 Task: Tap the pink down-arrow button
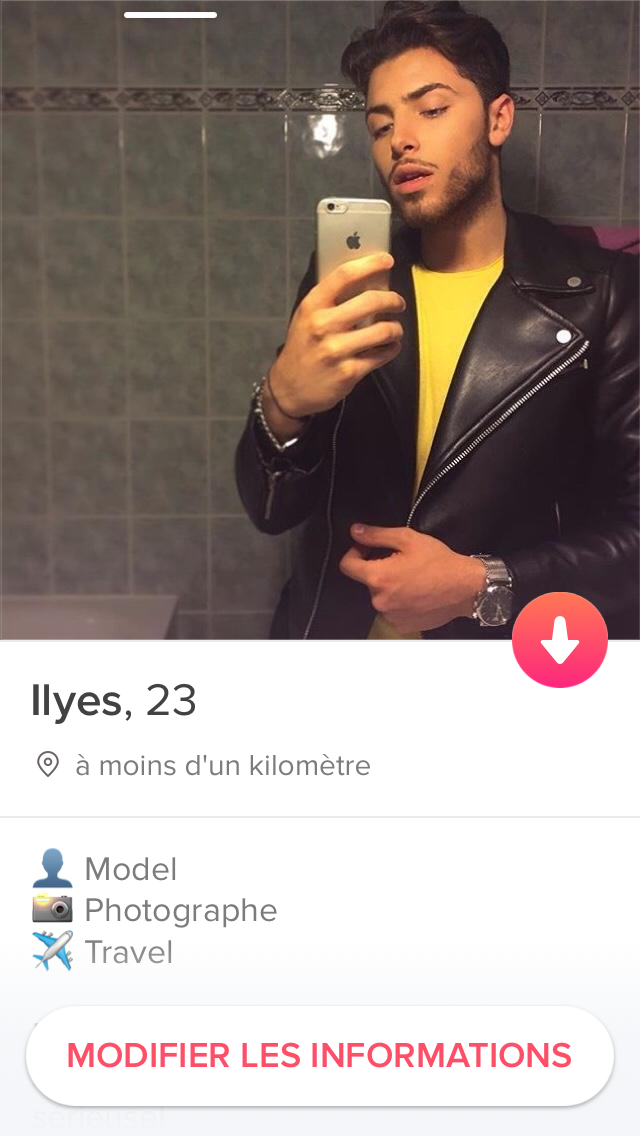click(x=560, y=640)
